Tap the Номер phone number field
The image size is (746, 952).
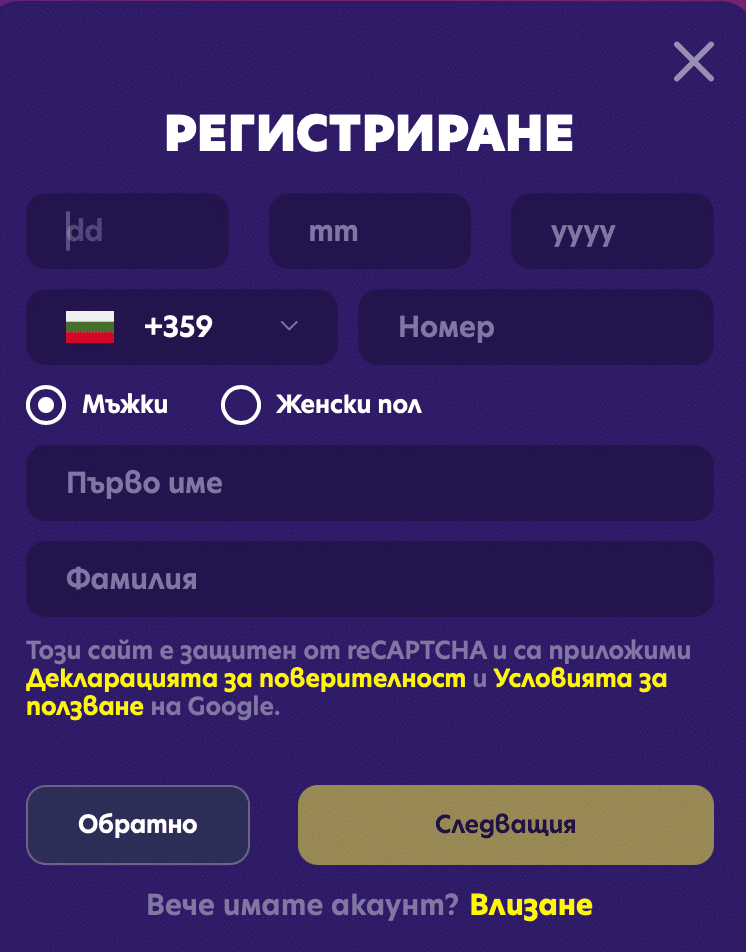pyautogui.click(x=535, y=327)
